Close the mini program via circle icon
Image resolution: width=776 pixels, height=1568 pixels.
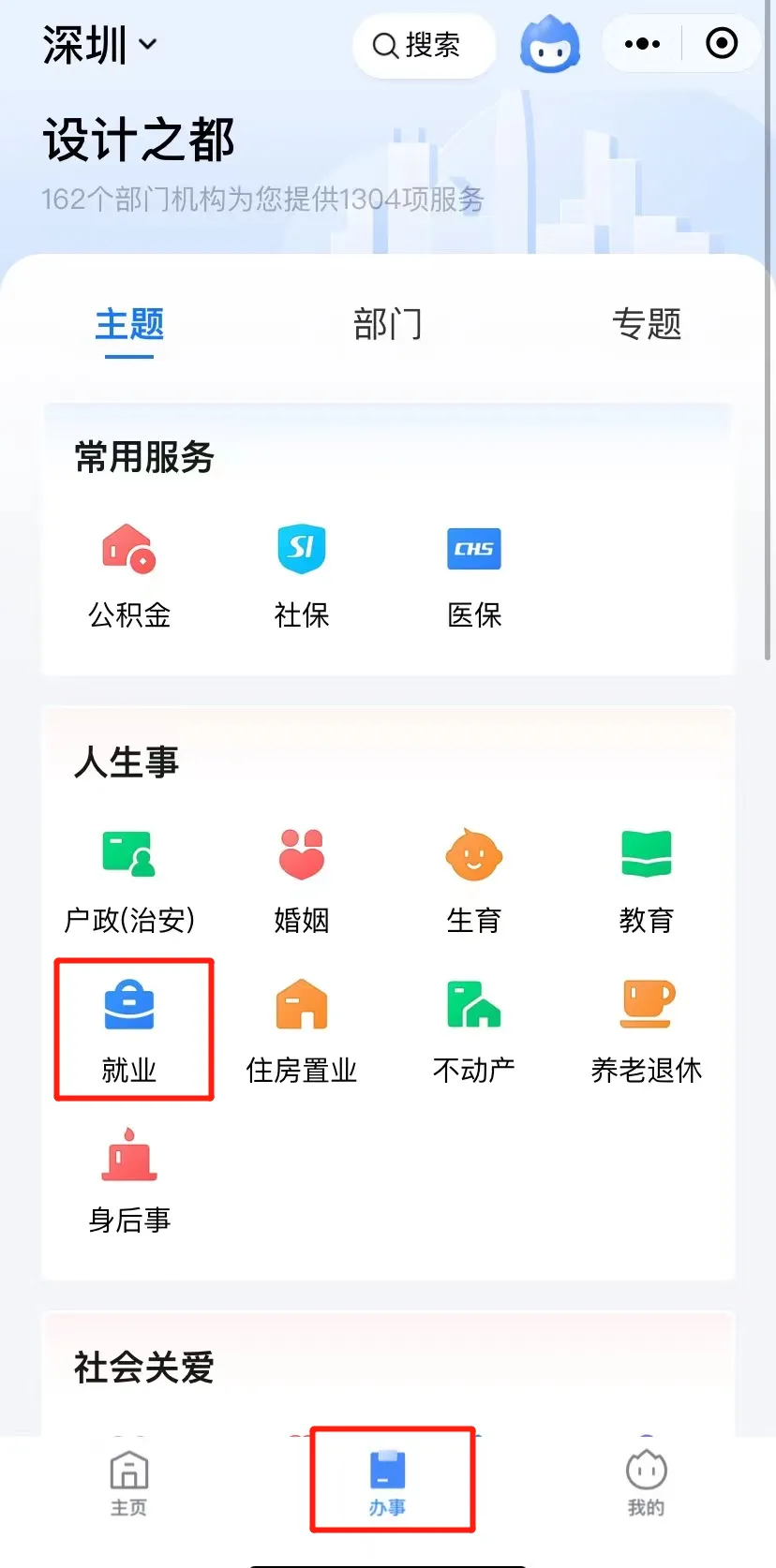pos(722,44)
